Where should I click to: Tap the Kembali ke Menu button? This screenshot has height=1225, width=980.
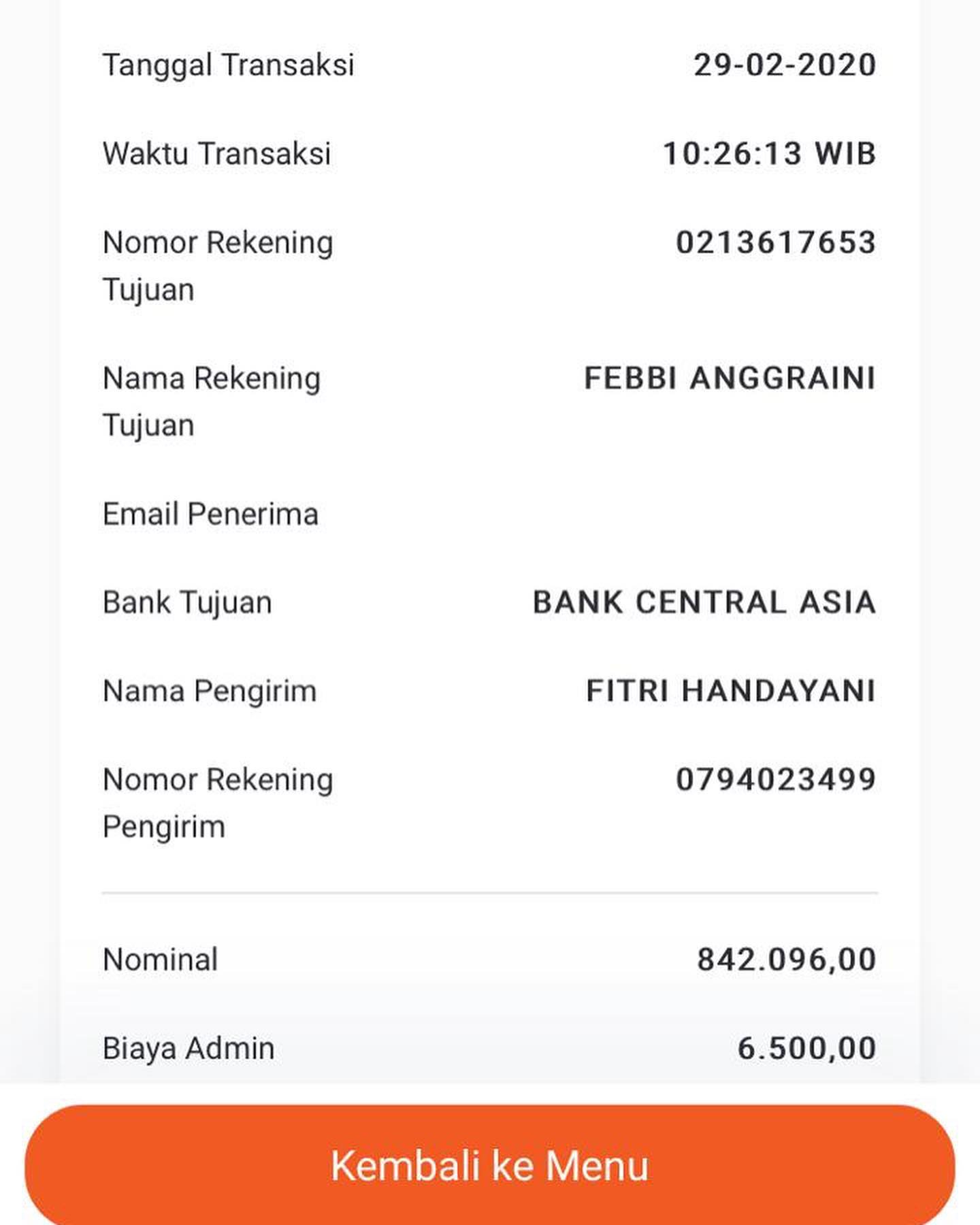[490, 1165]
